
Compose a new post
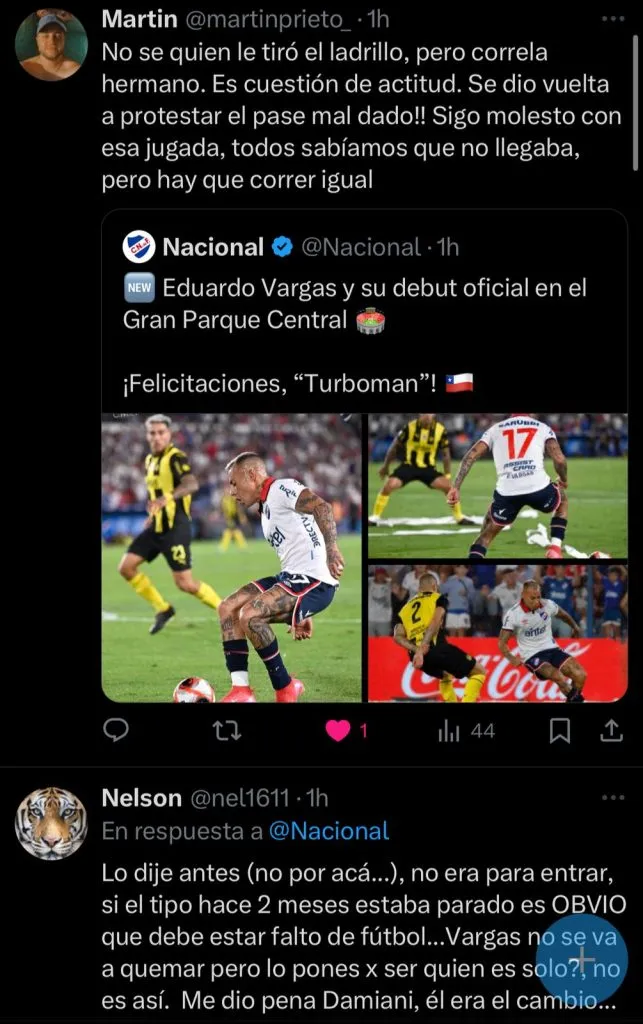pyautogui.click(x=581, y=961)
